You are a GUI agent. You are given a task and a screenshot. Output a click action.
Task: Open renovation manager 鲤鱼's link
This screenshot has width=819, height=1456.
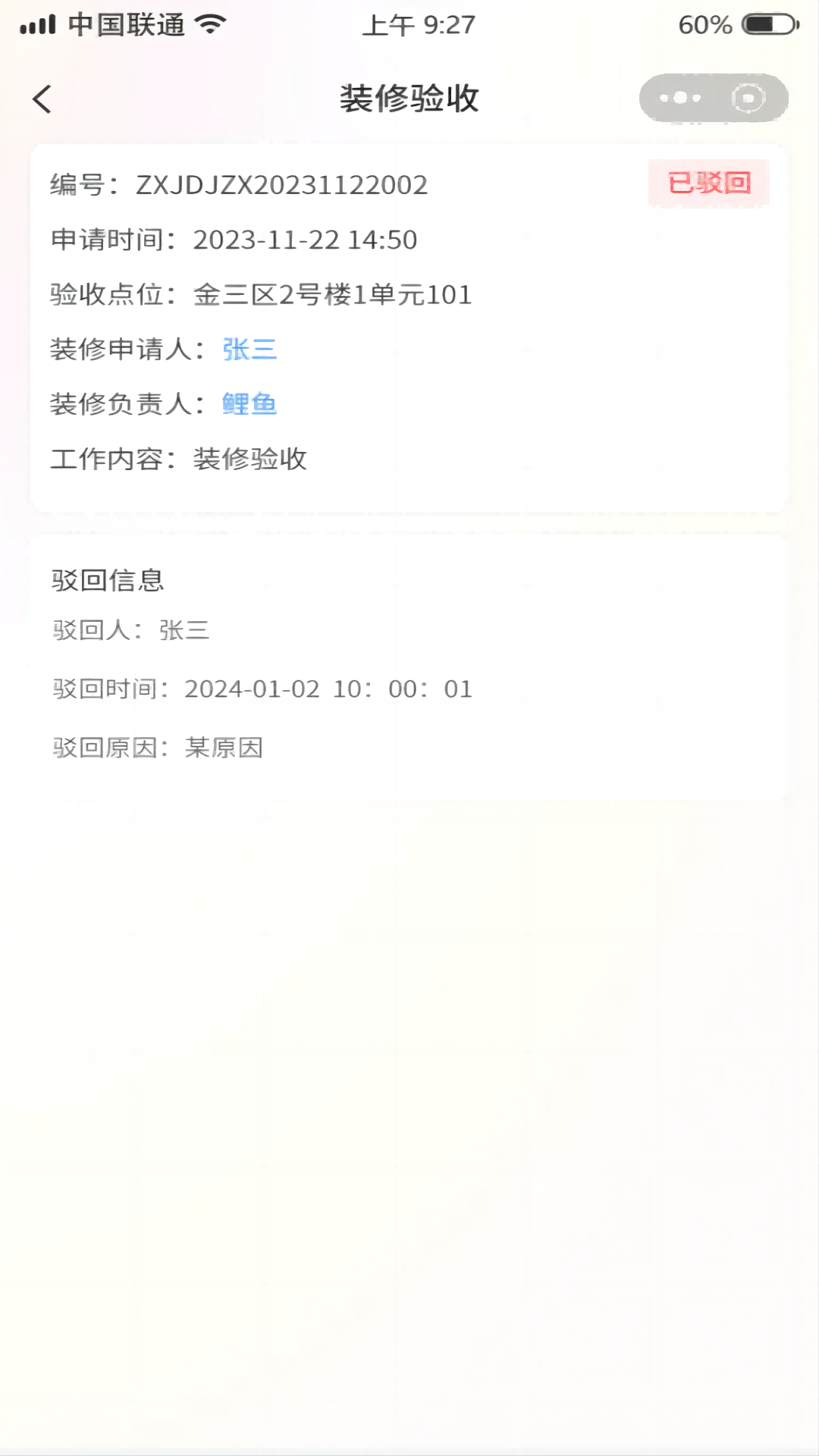[249, 404]
